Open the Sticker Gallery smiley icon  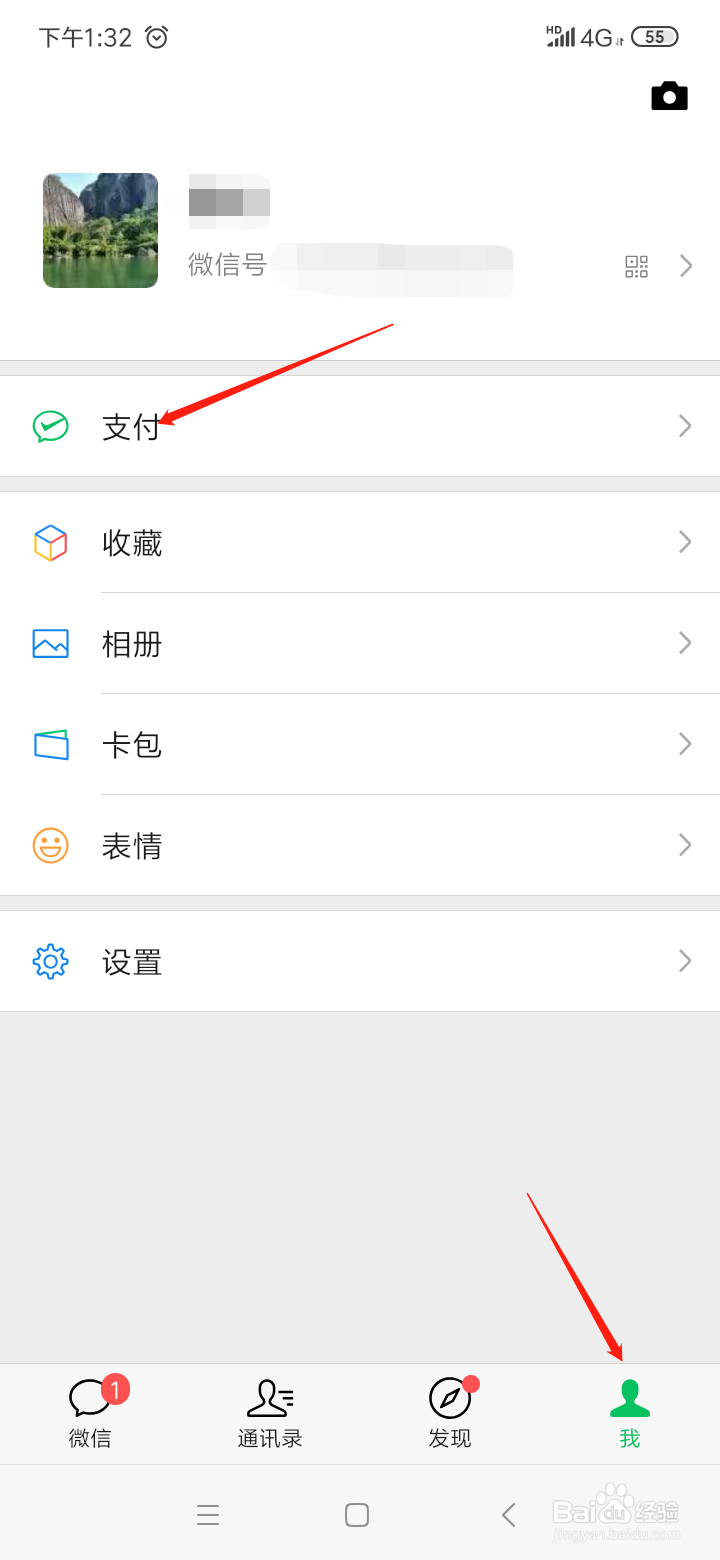[x=50, y=845]
